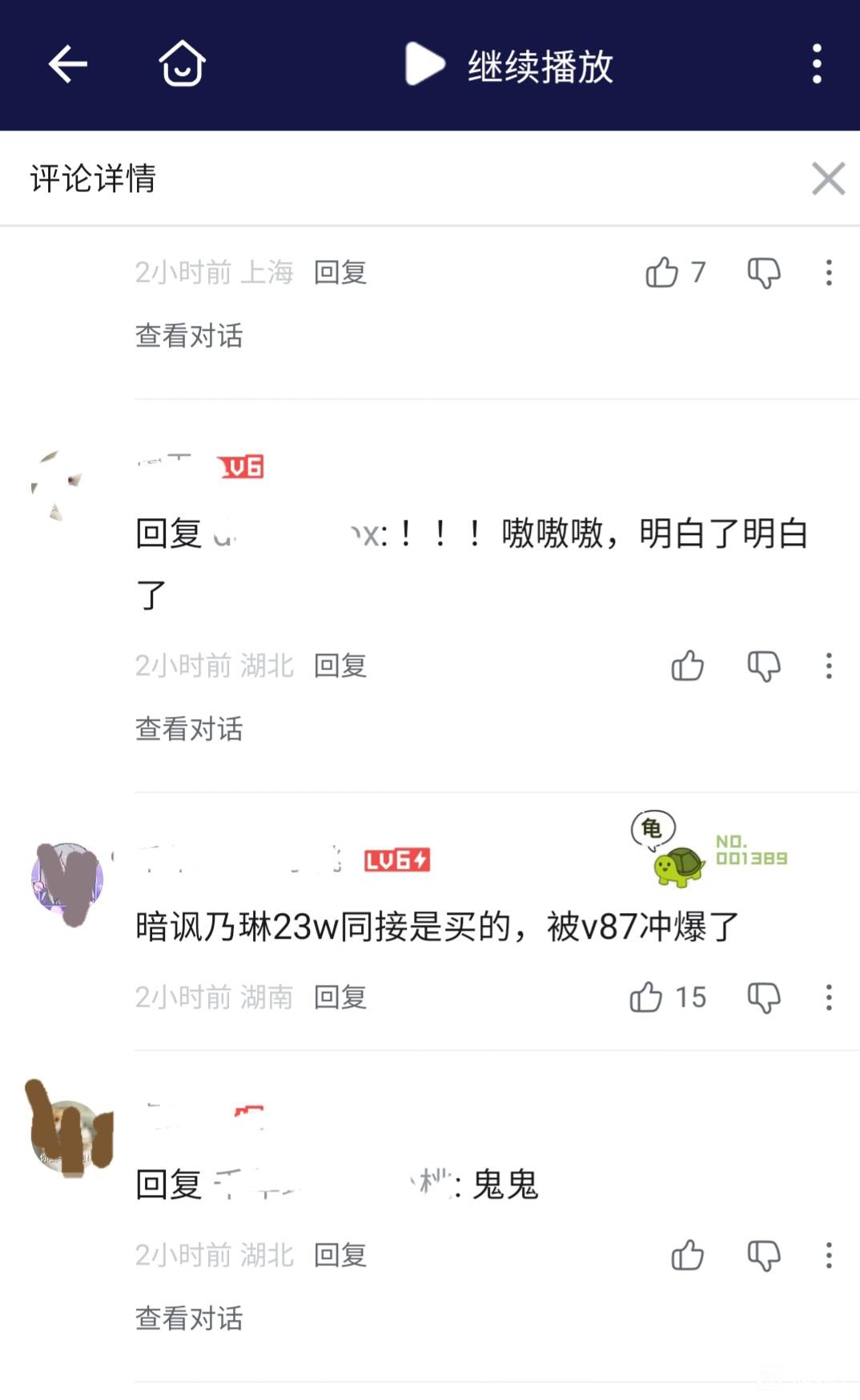860x1400 pixels.
Task: Tap 继续播放 to resume playback
Action: tap(509, 65)
